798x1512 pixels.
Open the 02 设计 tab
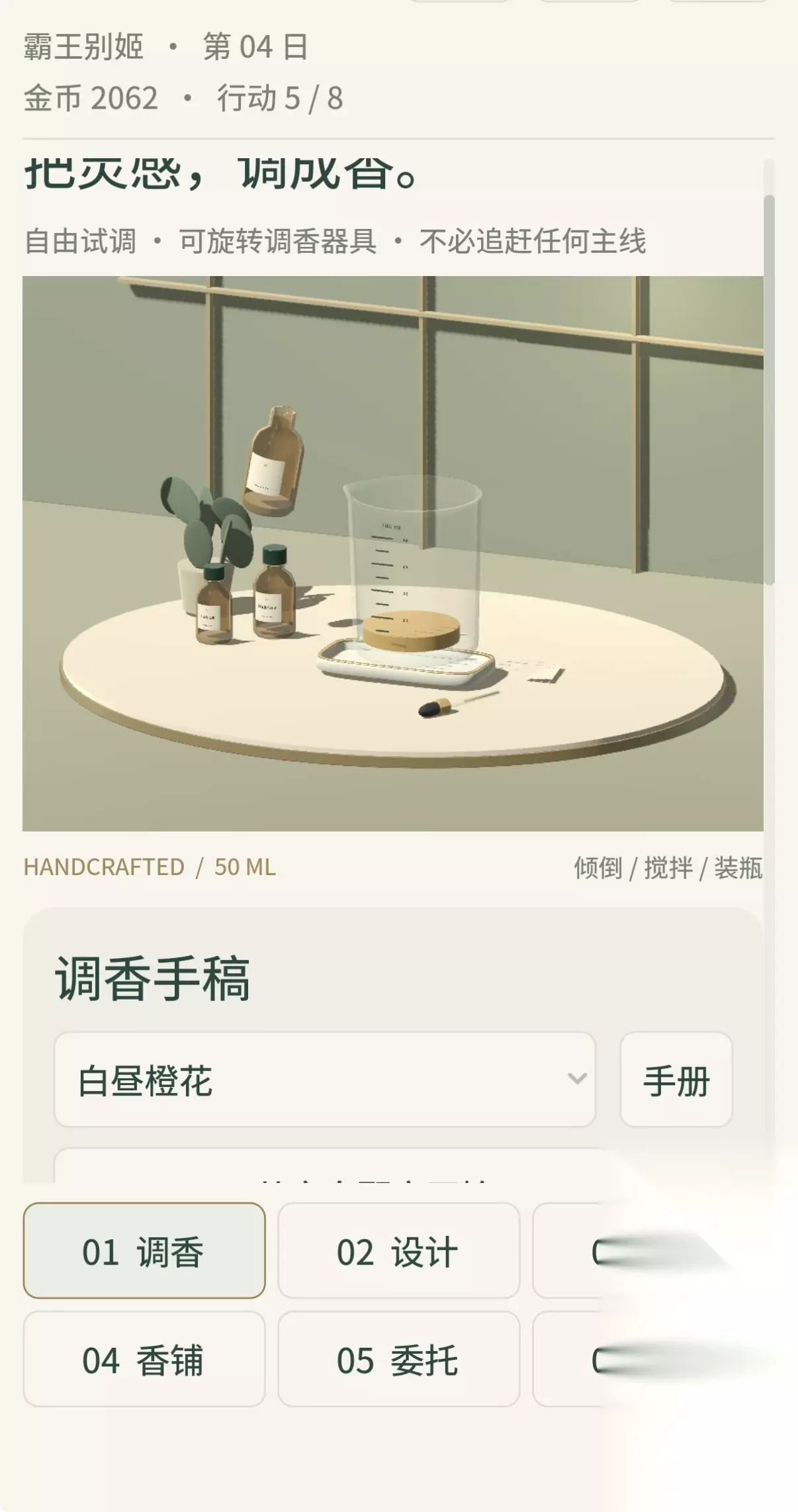[x=398, y=1251]
